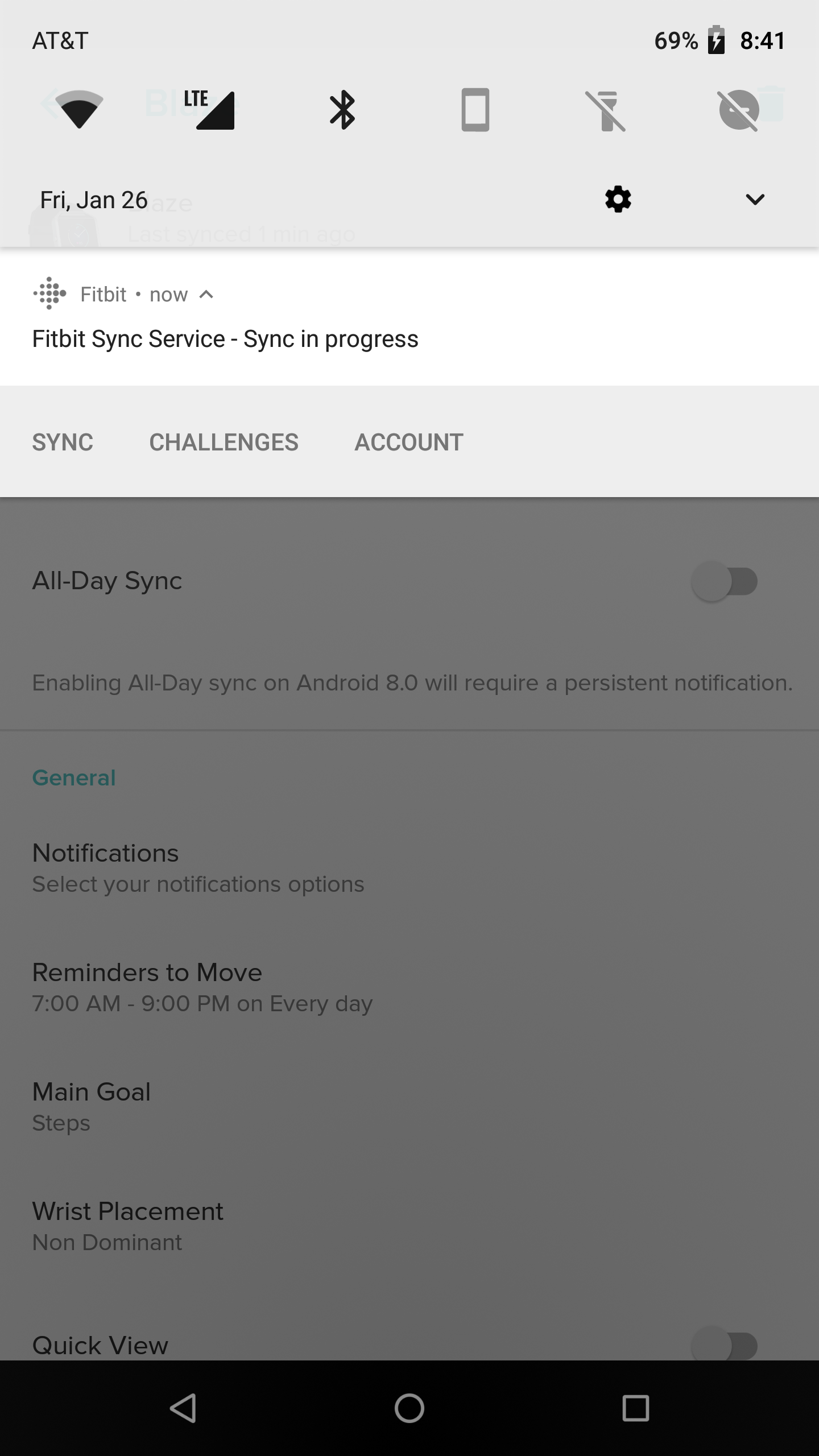The height and width of the screenshot is (1456, 819).
Task: Go back with the navigation bar
Action: tap(183, 1408)
